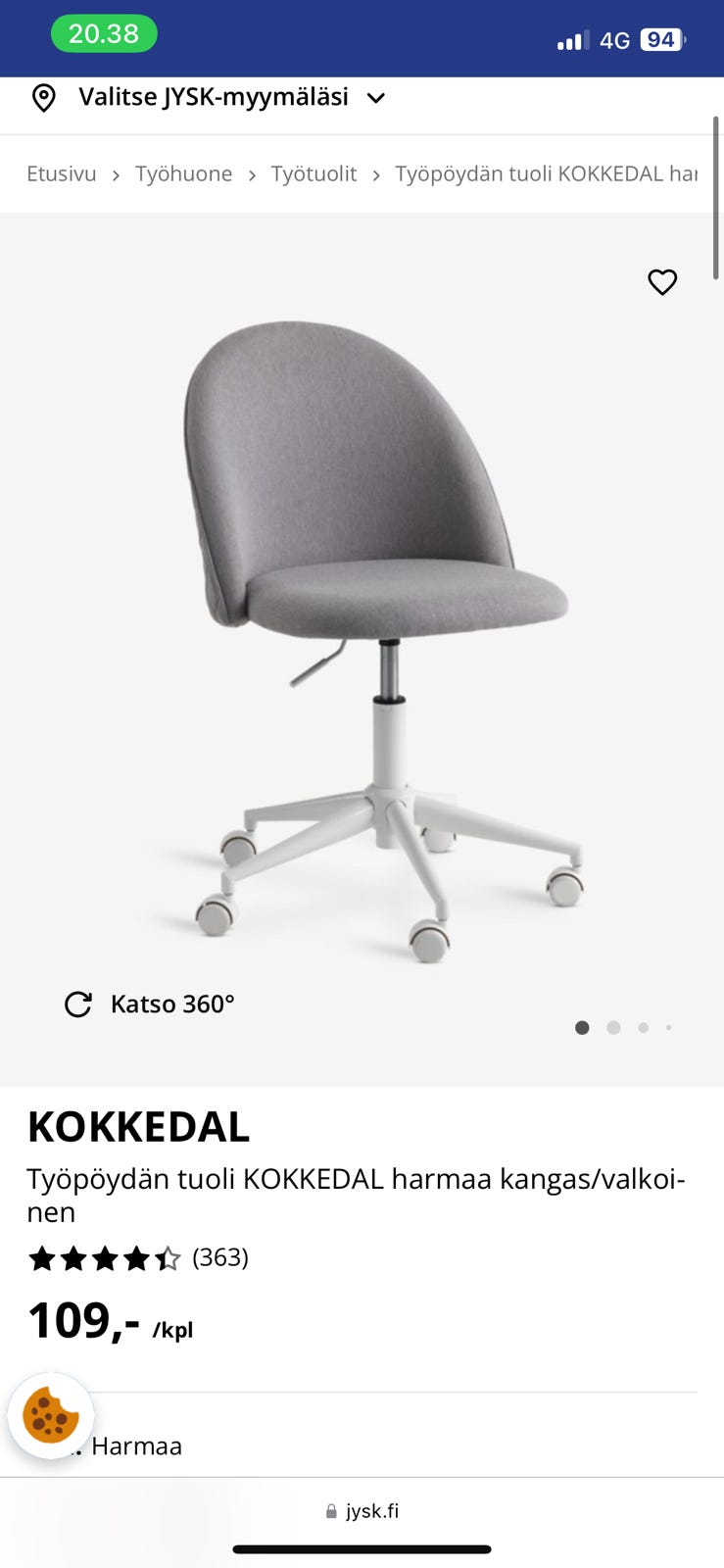
Task: Tap the heart to favorite the chair
Action: click(662, 282)
